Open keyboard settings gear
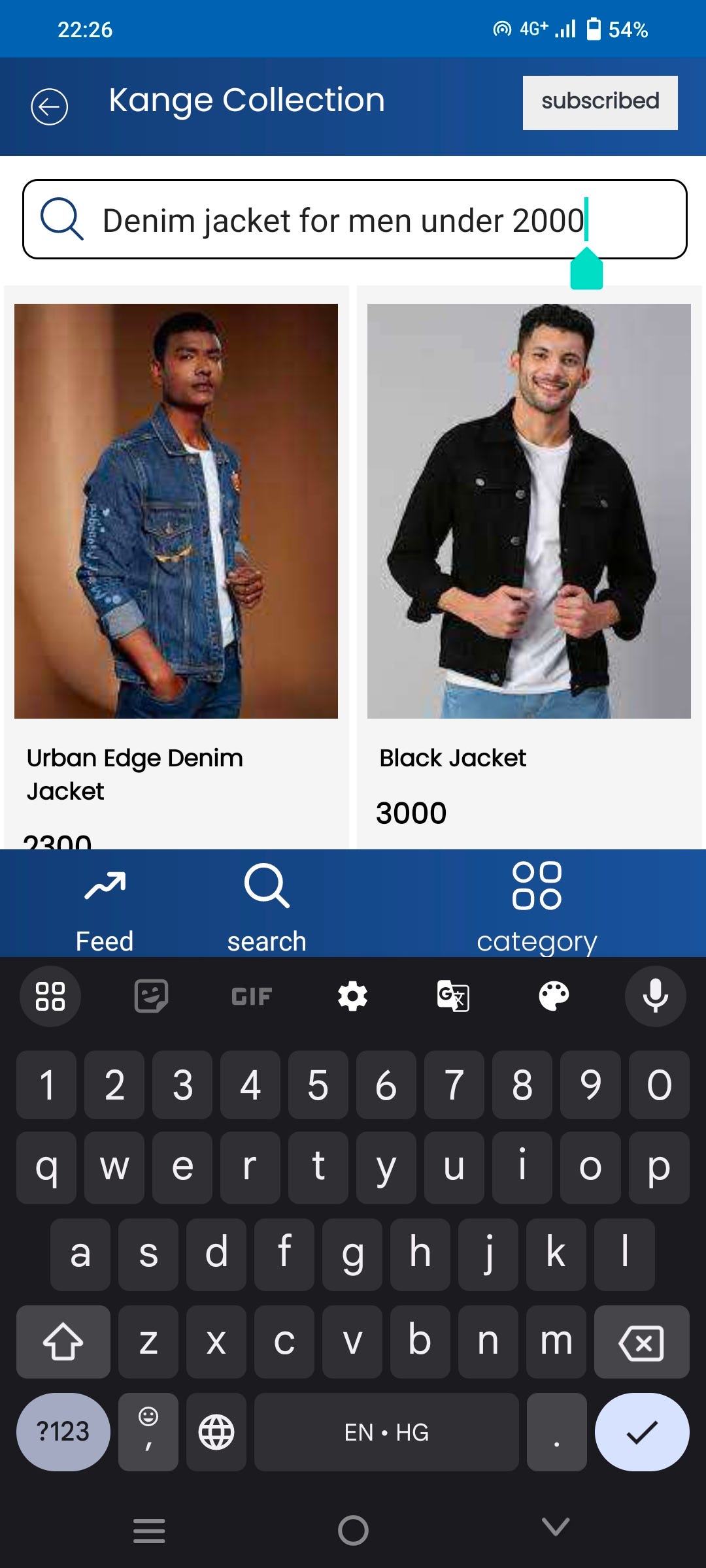The image size is (706, 1568). point(352,996)
